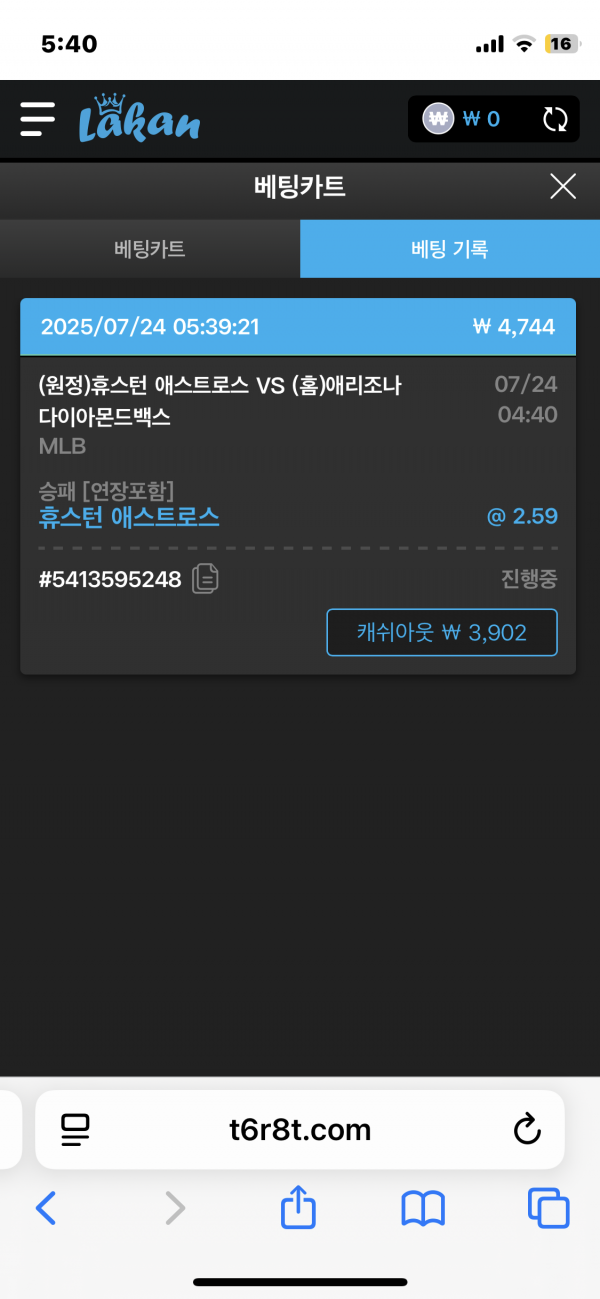Switch to the 베팅카트 tab
The height and width of the screenshot is (1299, 600).
150,249
